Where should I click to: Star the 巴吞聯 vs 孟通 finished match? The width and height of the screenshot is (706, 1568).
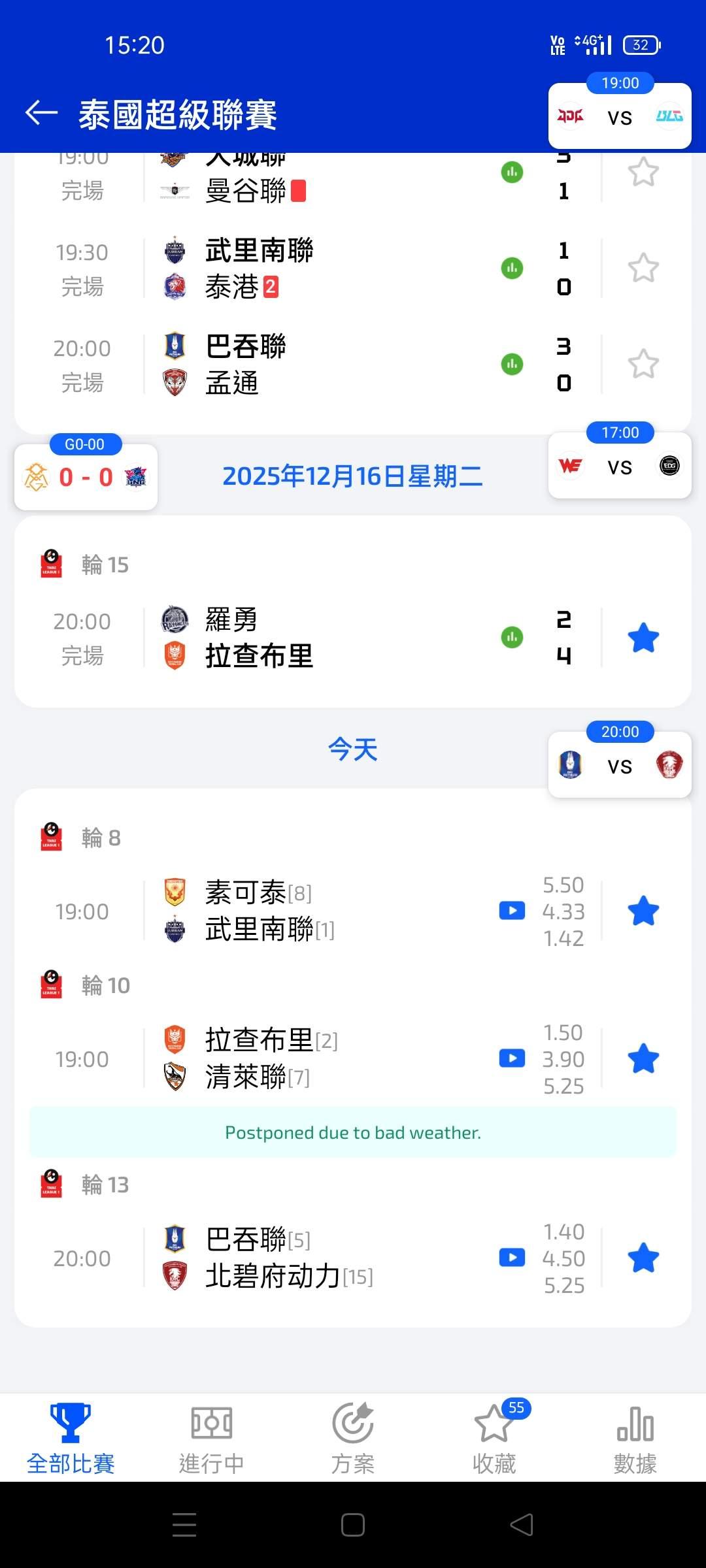[643, 364]
